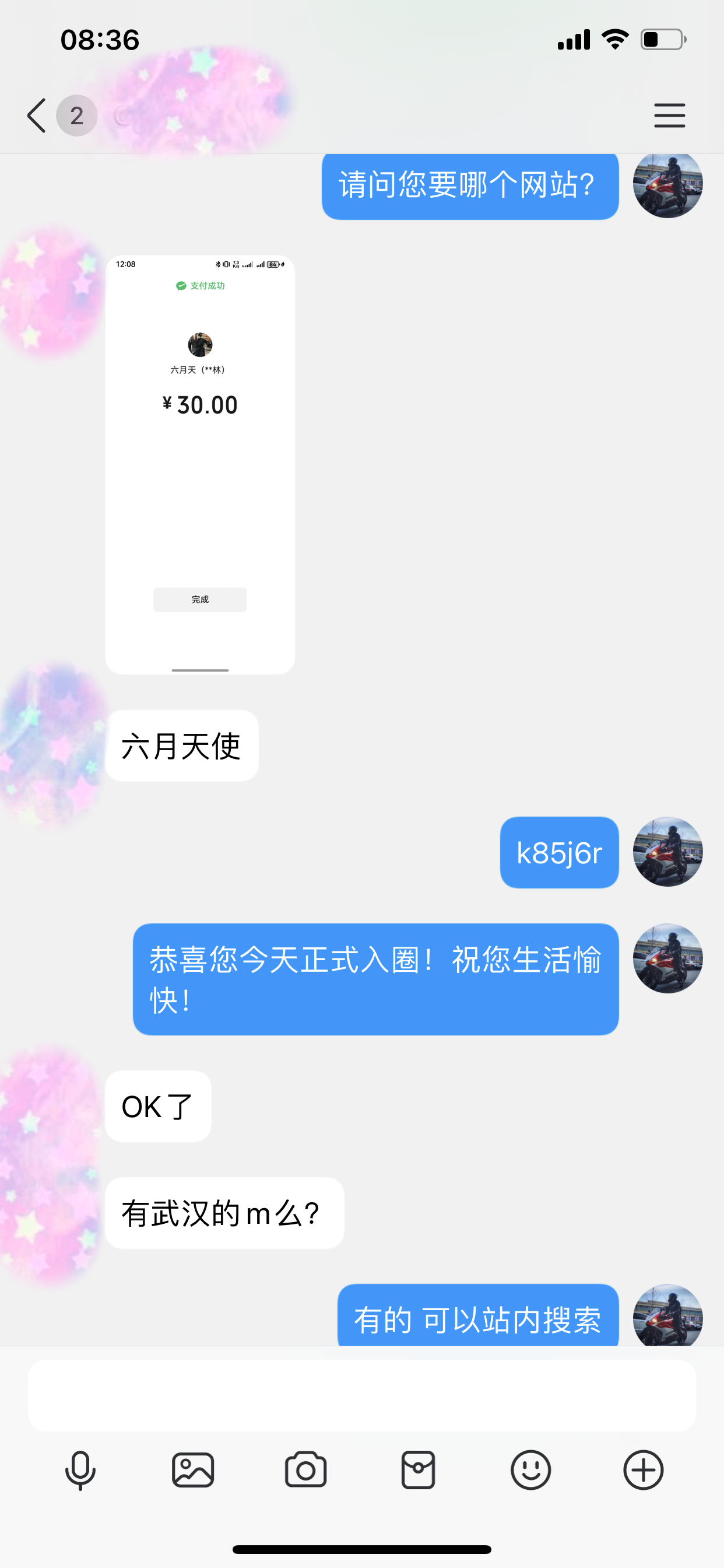Tap the camera icon to take photo
This screenshot has width=724, height=1568.
[x=305, y=1470]
